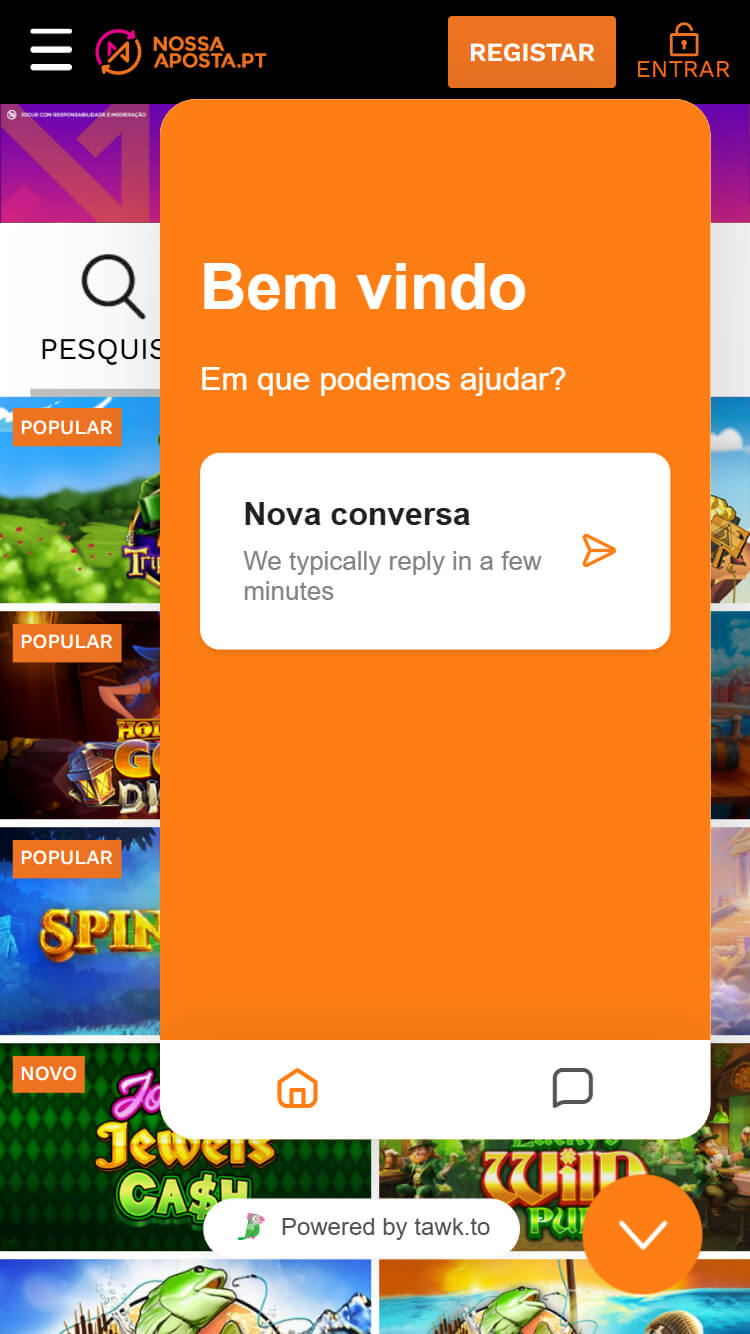This screenshot has width=750, height=1334.
Task: Switch to the chat messages tab
Action: tap(572, 1088)
